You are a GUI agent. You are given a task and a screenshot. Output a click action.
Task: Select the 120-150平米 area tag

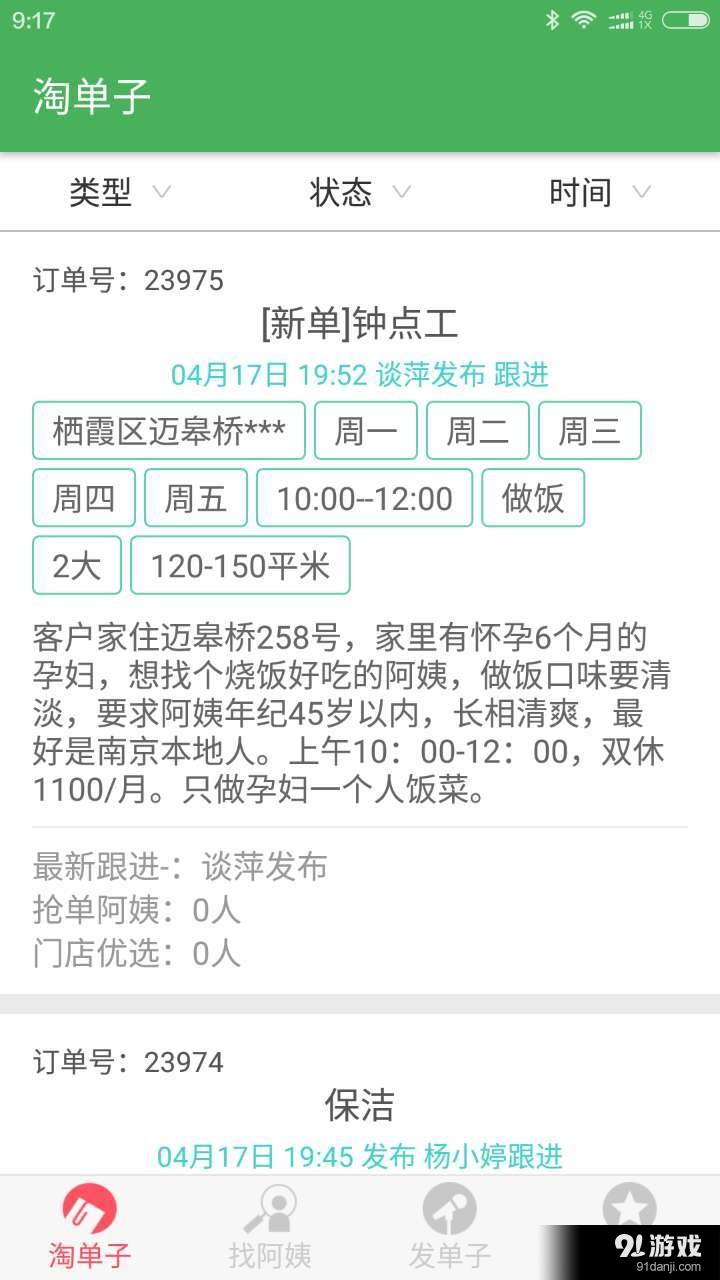pyautogui.click(x=240, y=564)
